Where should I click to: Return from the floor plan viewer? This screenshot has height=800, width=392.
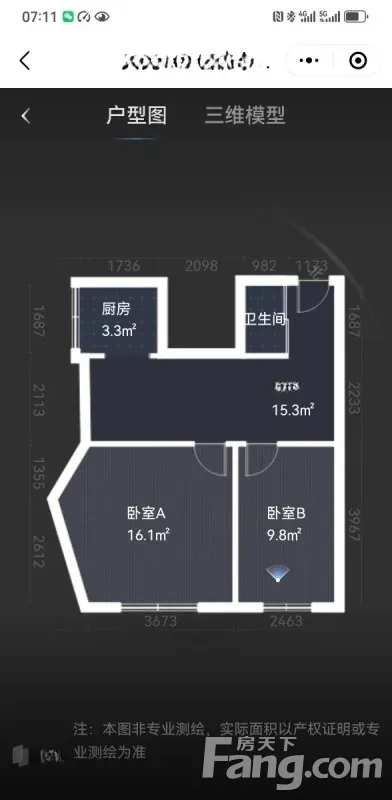[x=26, y=116]
